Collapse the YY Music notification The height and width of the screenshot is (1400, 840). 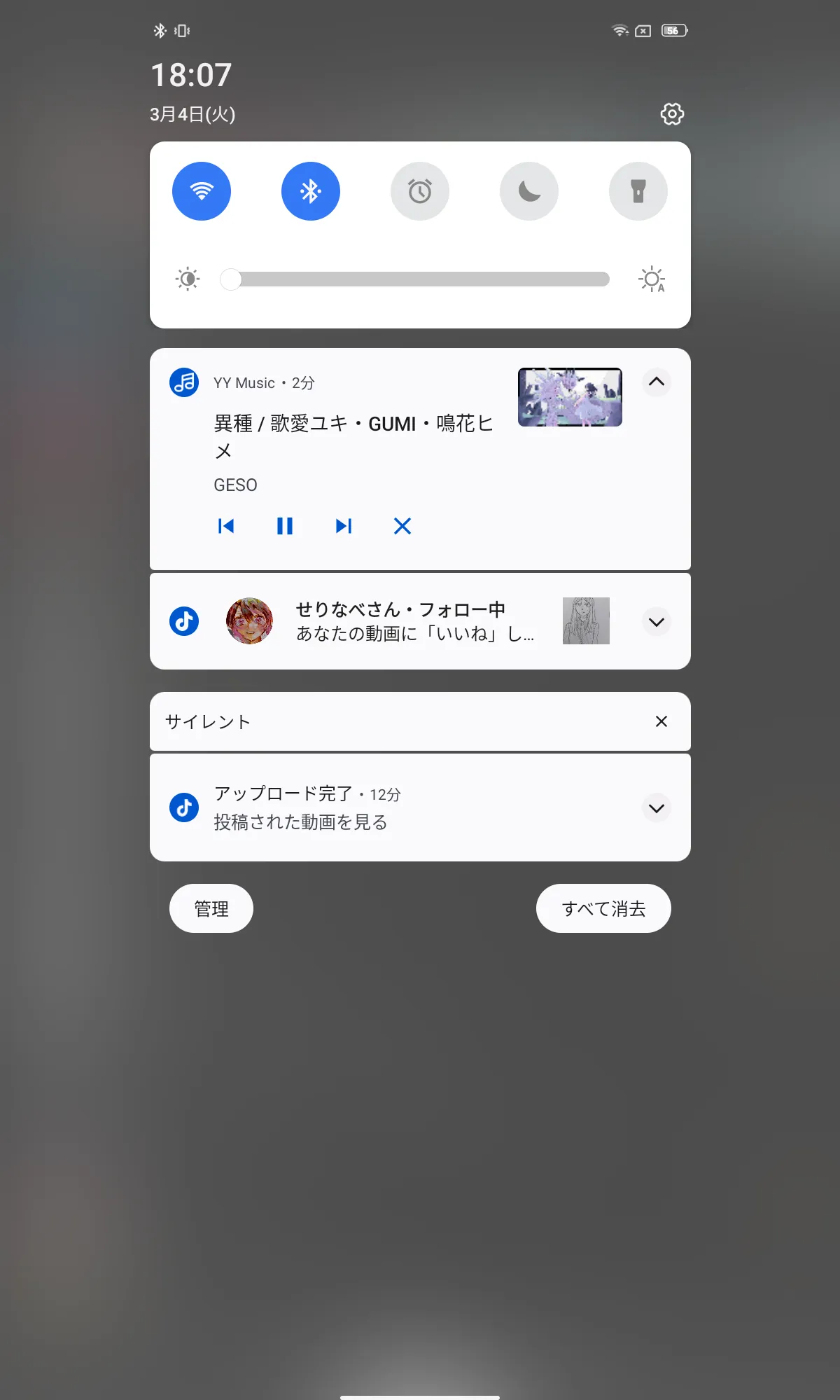pyautogui.click(x=657, y=382)
